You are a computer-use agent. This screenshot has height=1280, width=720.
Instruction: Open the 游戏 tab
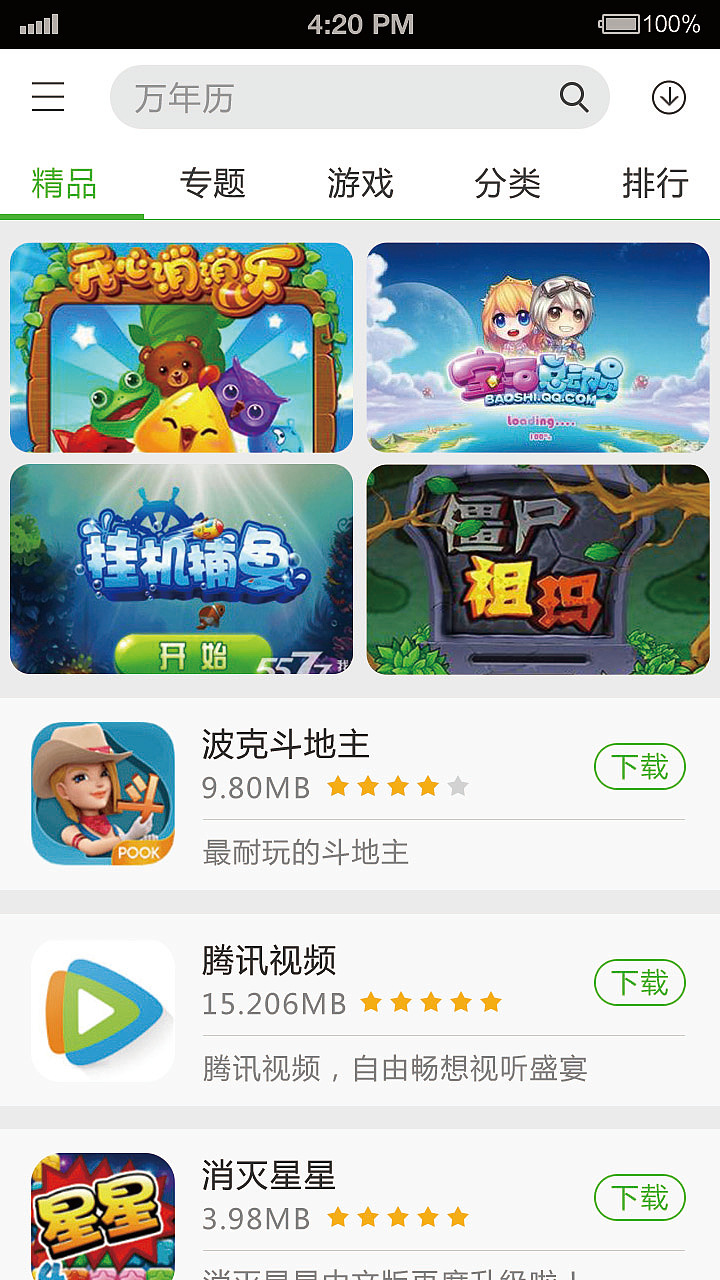(x=360, y=184)
